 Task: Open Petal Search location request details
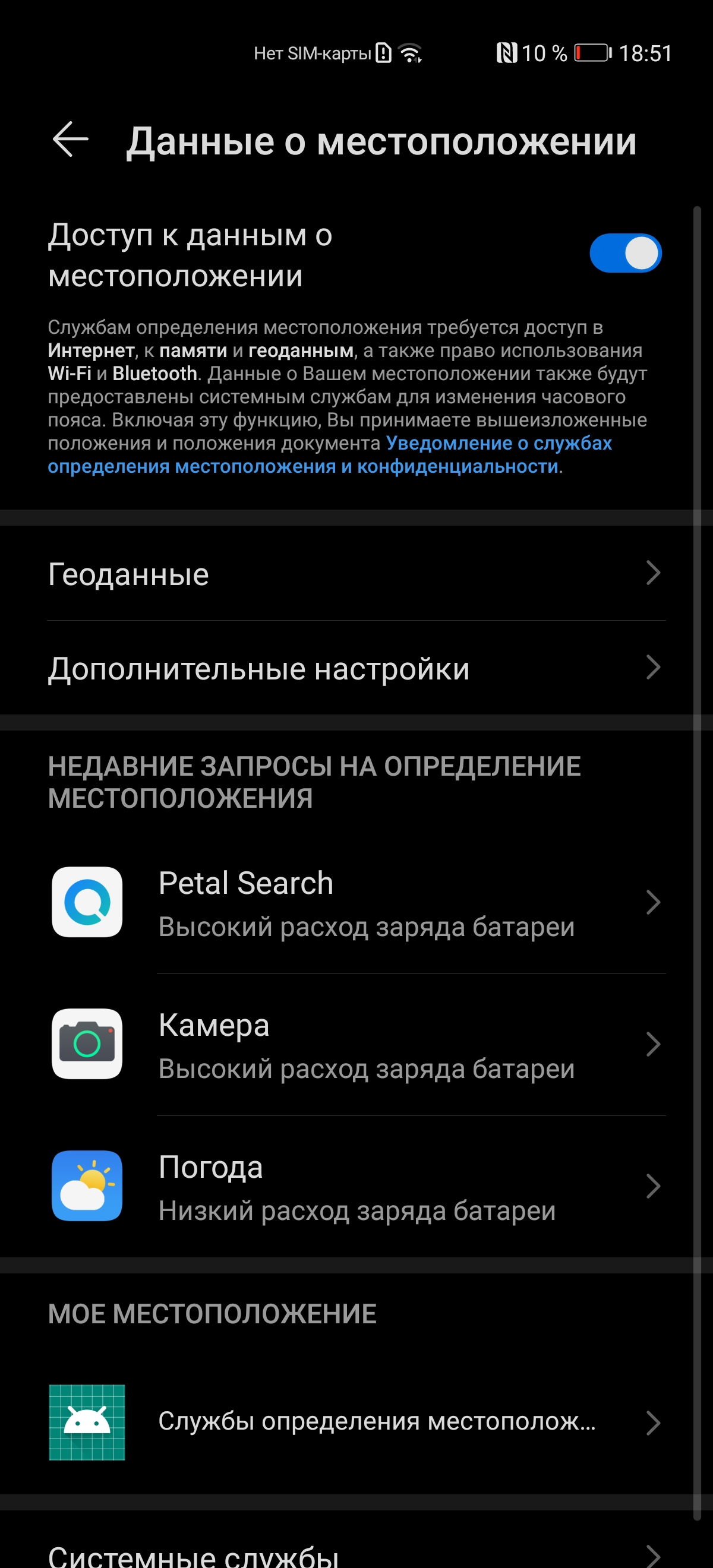click(x=356, y=903)
